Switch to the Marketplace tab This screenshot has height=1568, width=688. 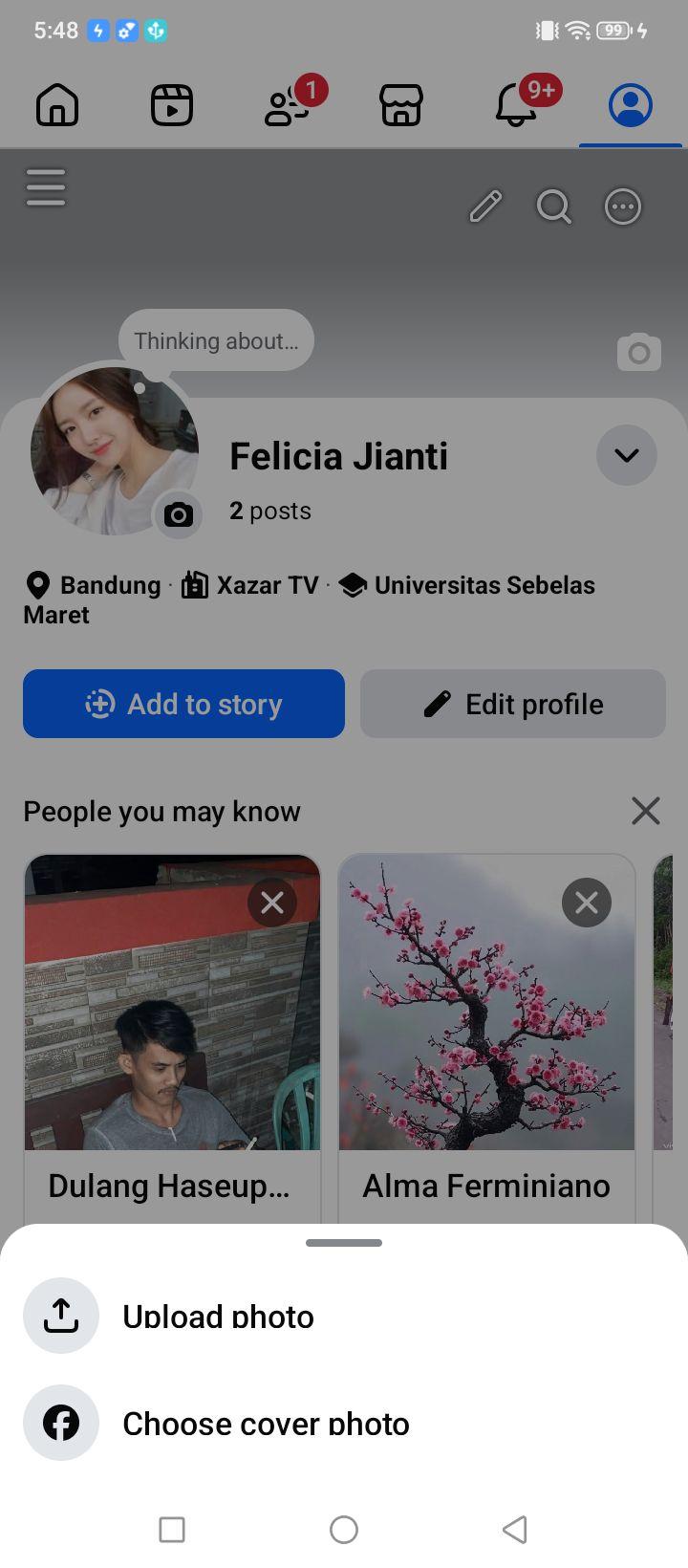[401, 105]
